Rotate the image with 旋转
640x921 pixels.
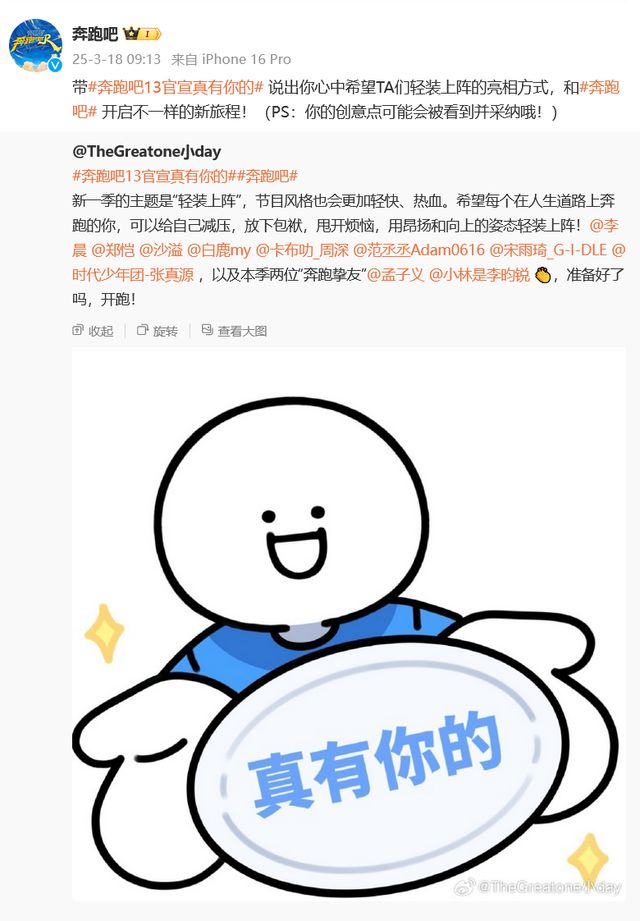(157, 331)
